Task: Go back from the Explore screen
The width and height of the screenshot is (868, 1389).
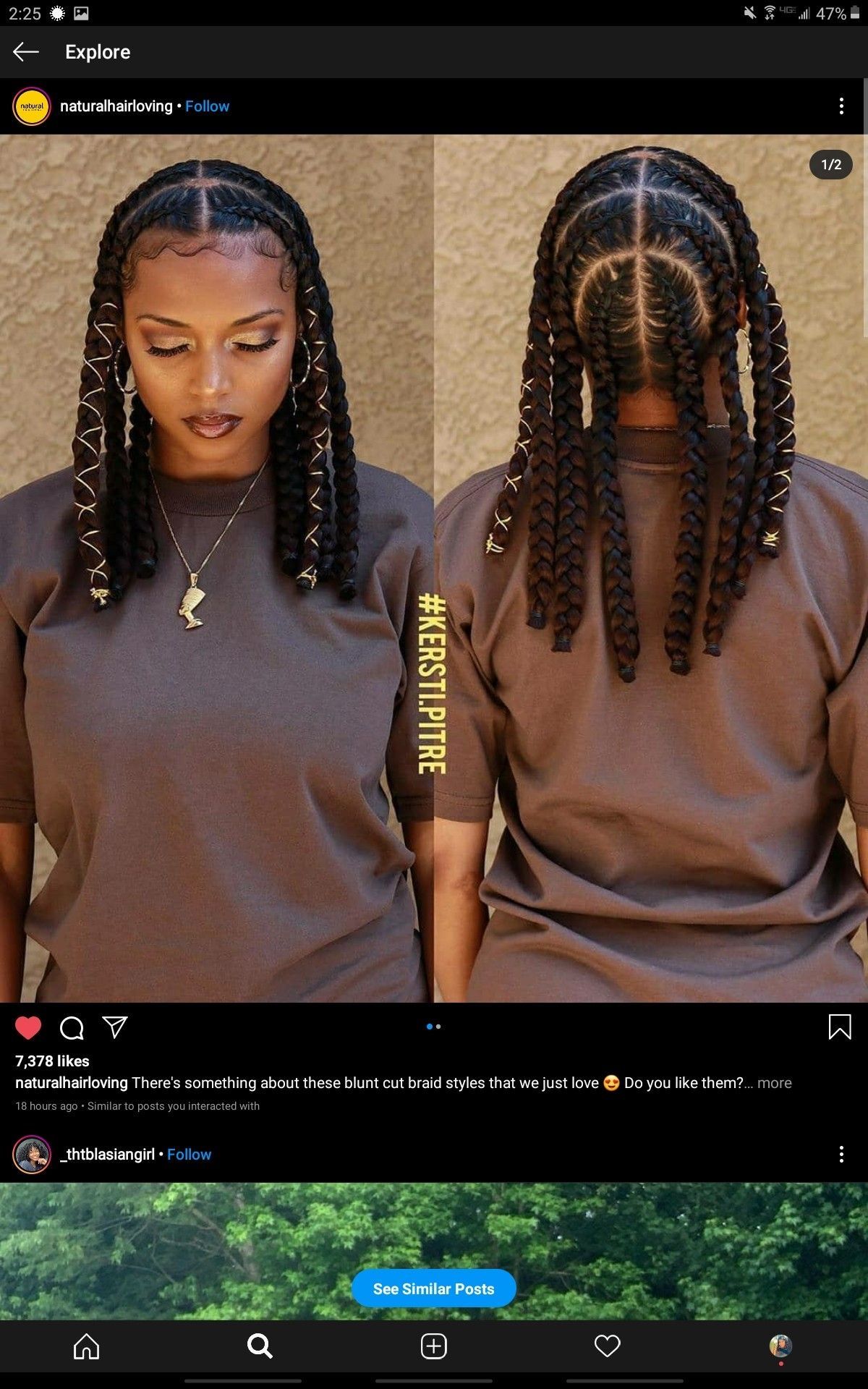Action: point(26,51)
